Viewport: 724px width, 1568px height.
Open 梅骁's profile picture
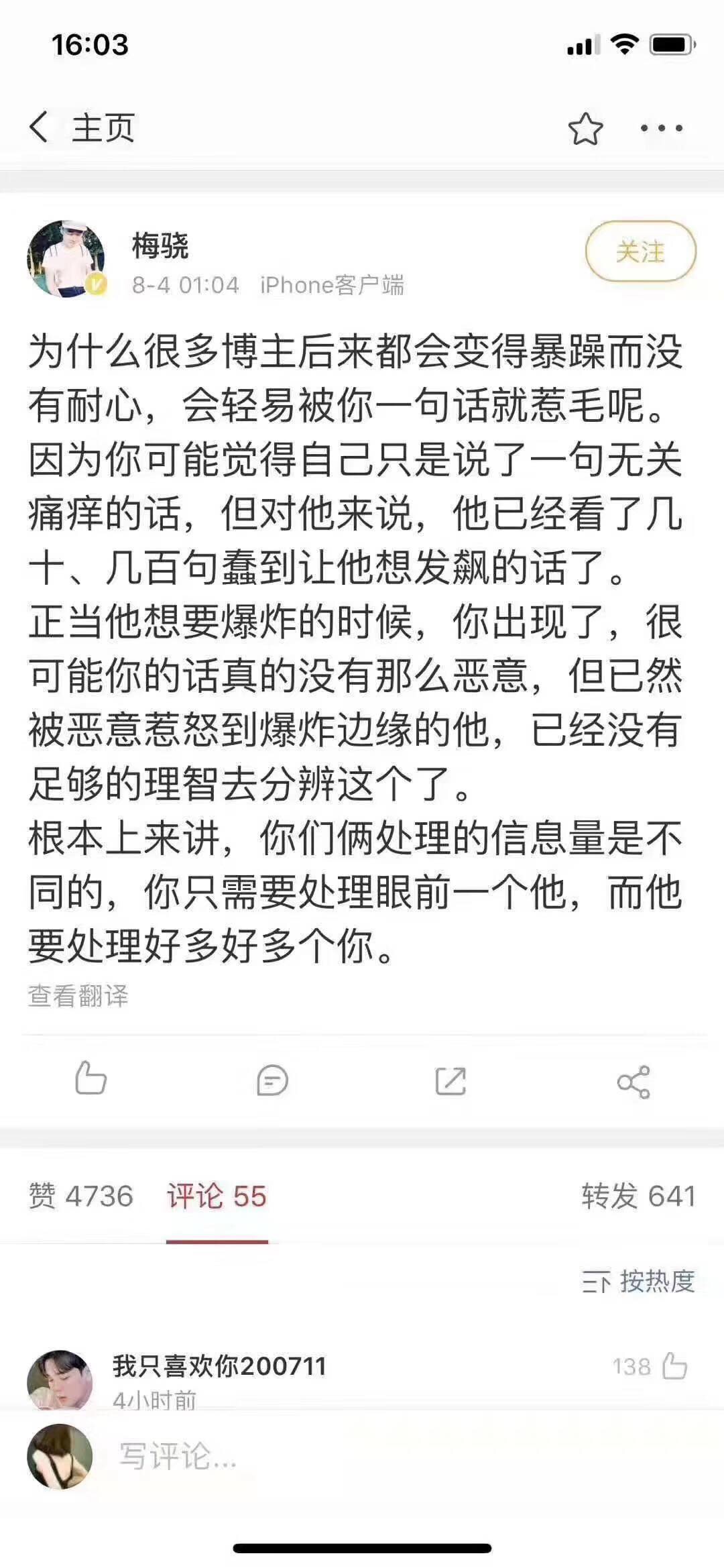pos(66,258)
